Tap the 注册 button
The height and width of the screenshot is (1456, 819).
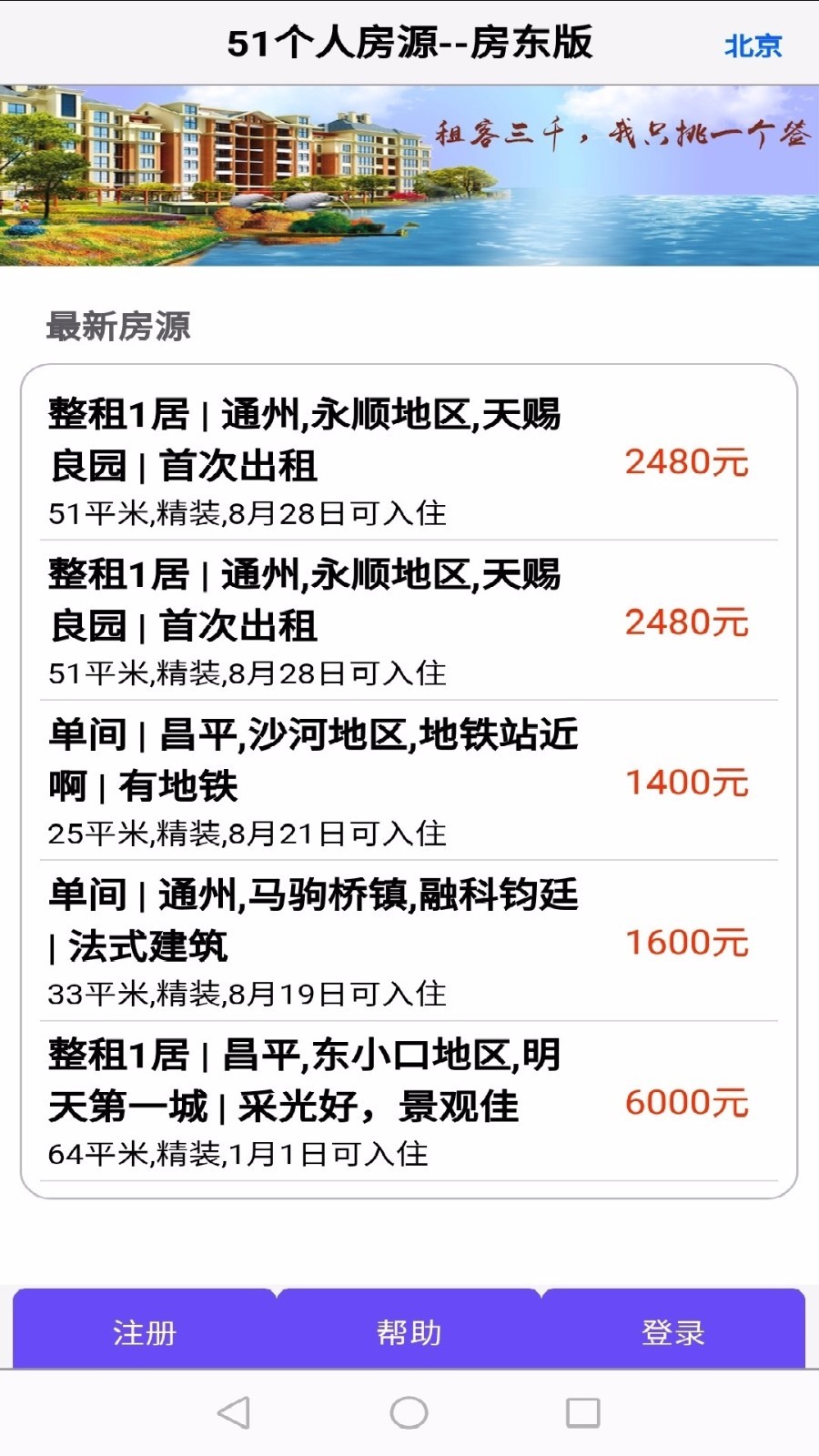(x=144, y=1331)
